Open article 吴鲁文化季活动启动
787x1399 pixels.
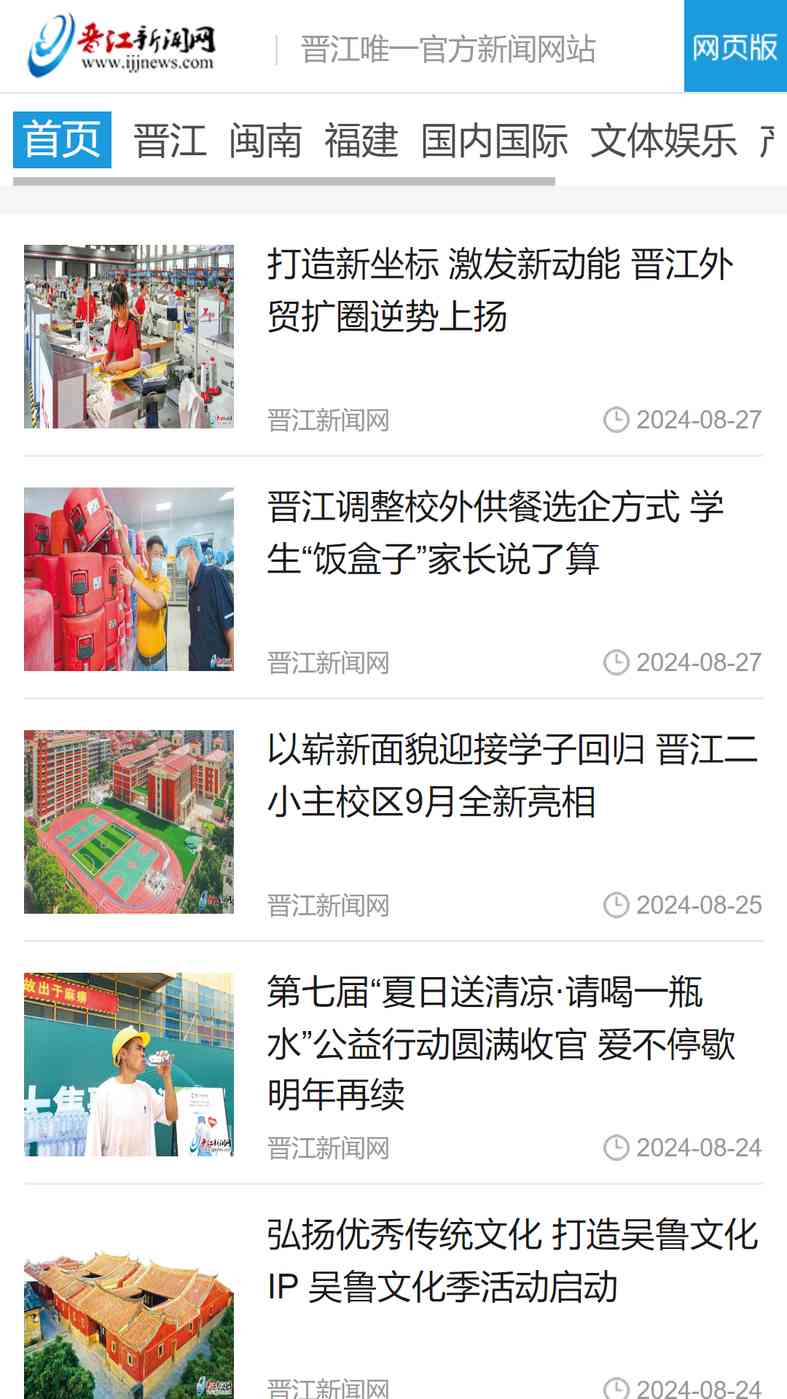tap(512, 1260)
